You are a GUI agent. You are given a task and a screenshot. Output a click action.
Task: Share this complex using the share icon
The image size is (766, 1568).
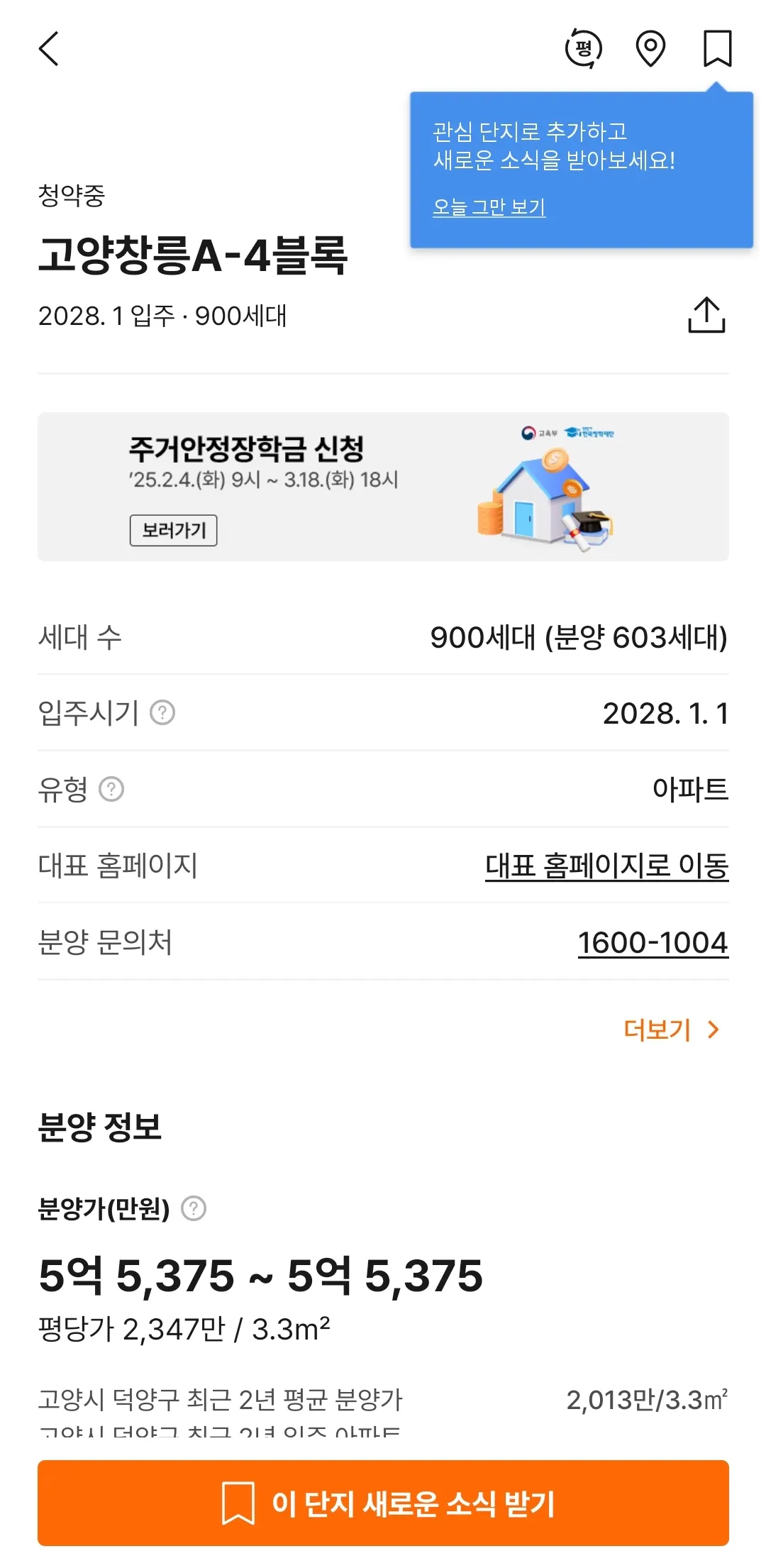click(x=706, y=315)
